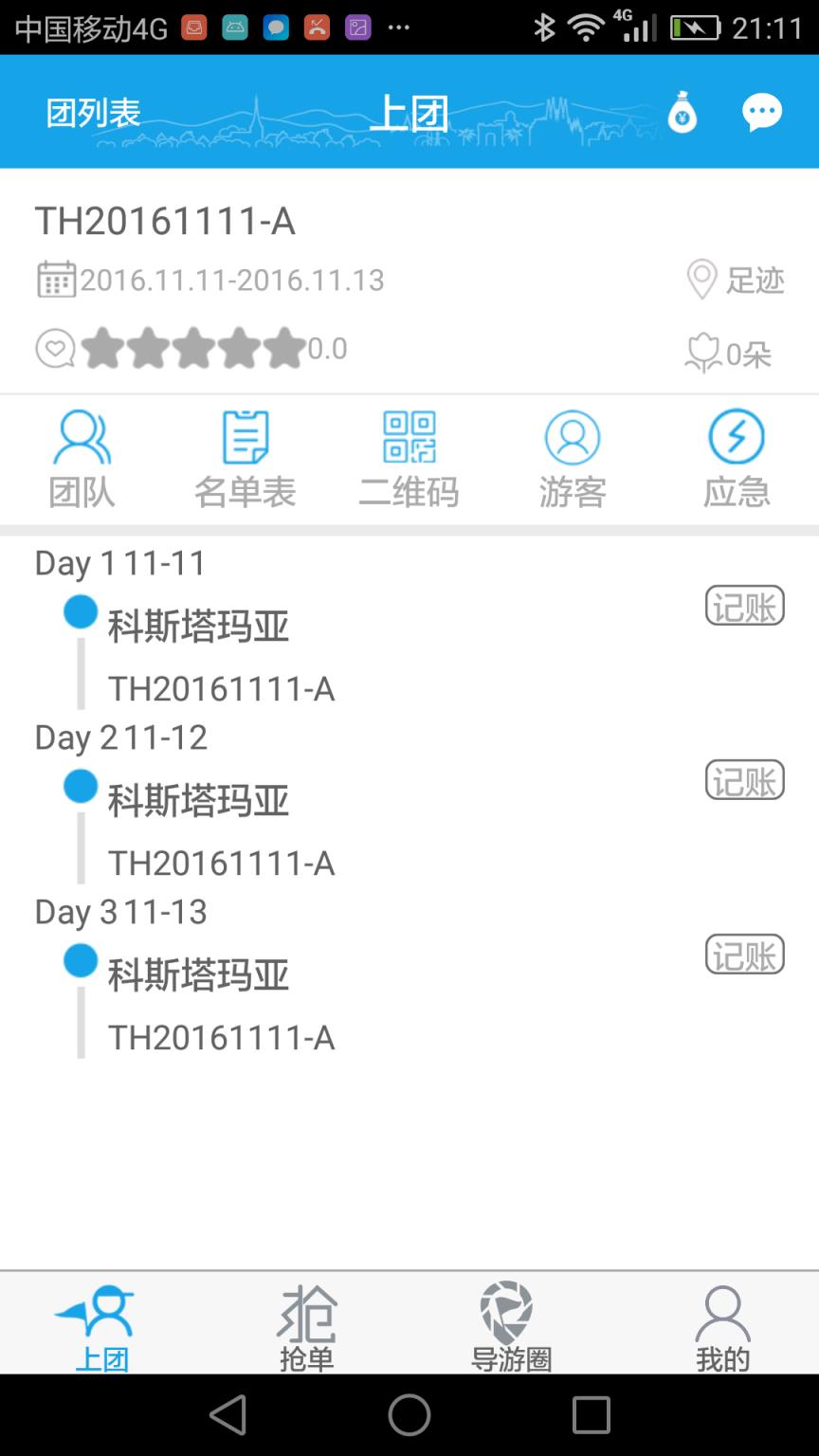Select the fifth rating star
This screenshot has height=1456, width=819.
click(286, 349)
